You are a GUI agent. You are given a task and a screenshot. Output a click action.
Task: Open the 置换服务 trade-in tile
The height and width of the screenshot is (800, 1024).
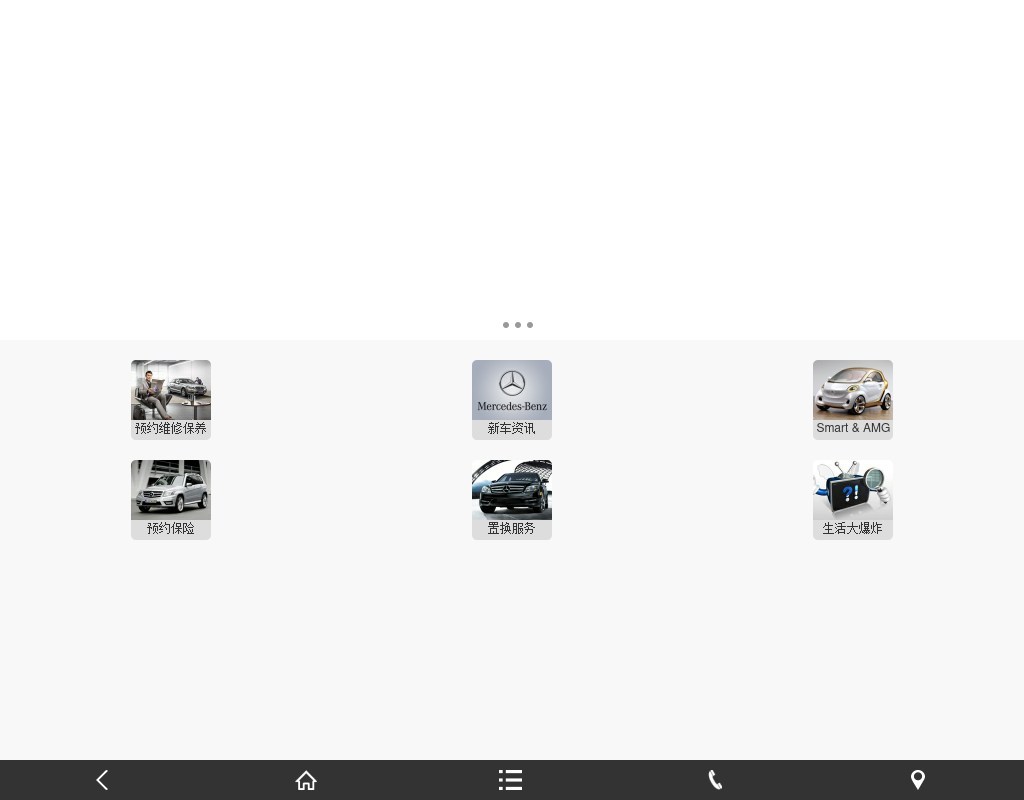click(512, 499)
